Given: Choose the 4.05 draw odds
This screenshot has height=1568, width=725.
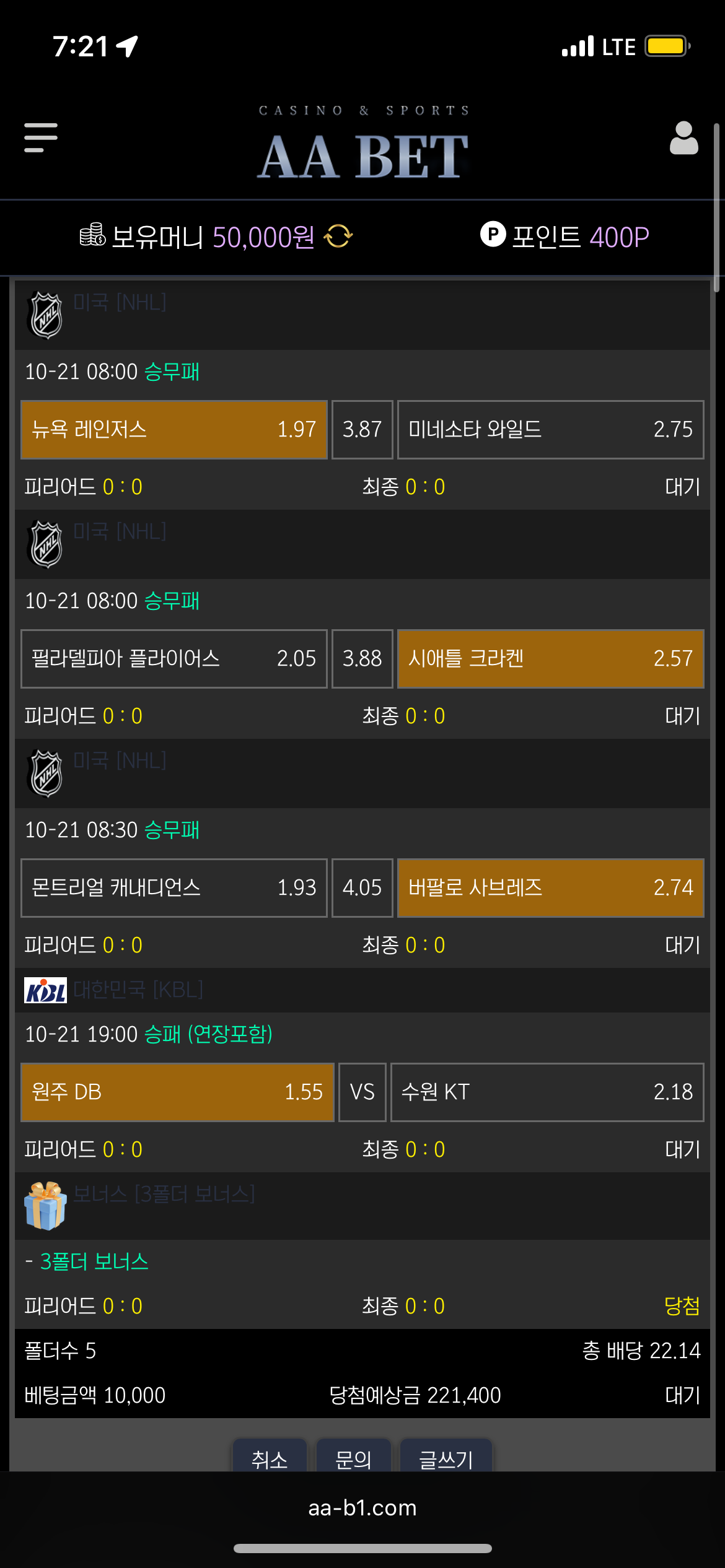Looking at the screenshot, I should (362, 887).
